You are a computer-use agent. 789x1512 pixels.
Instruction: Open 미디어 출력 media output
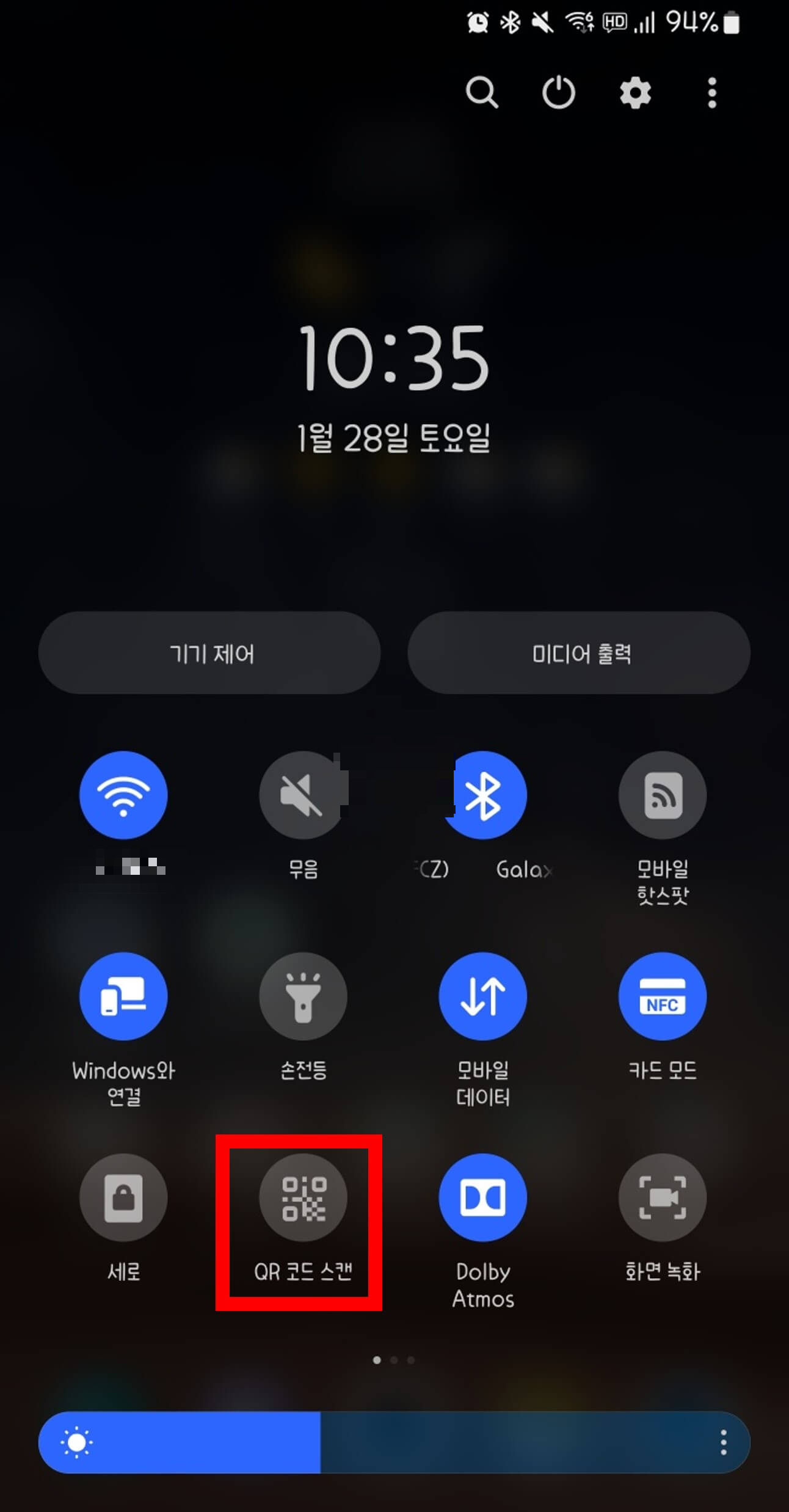click(x=576, y=652)
